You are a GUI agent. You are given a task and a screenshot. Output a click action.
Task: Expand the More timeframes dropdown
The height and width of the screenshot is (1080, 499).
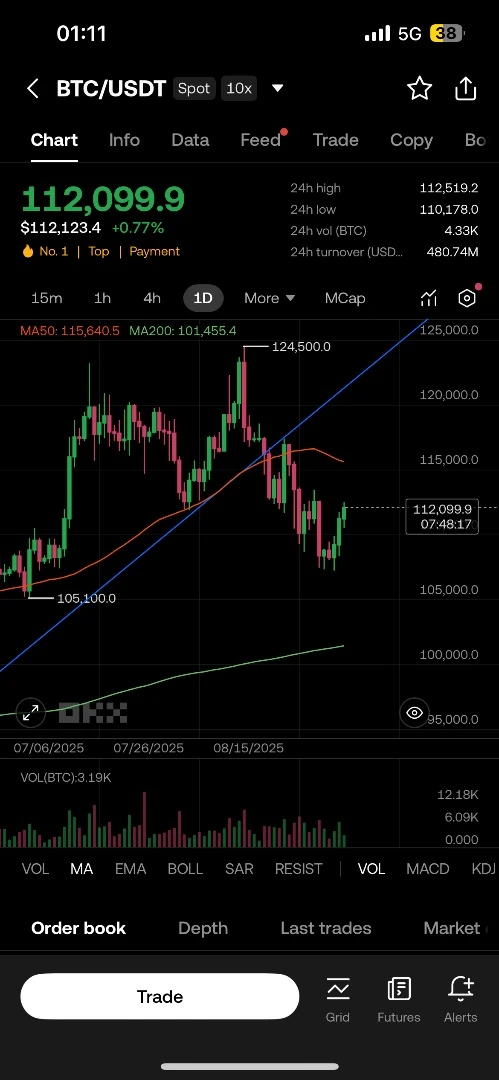[x=269, y=298]
